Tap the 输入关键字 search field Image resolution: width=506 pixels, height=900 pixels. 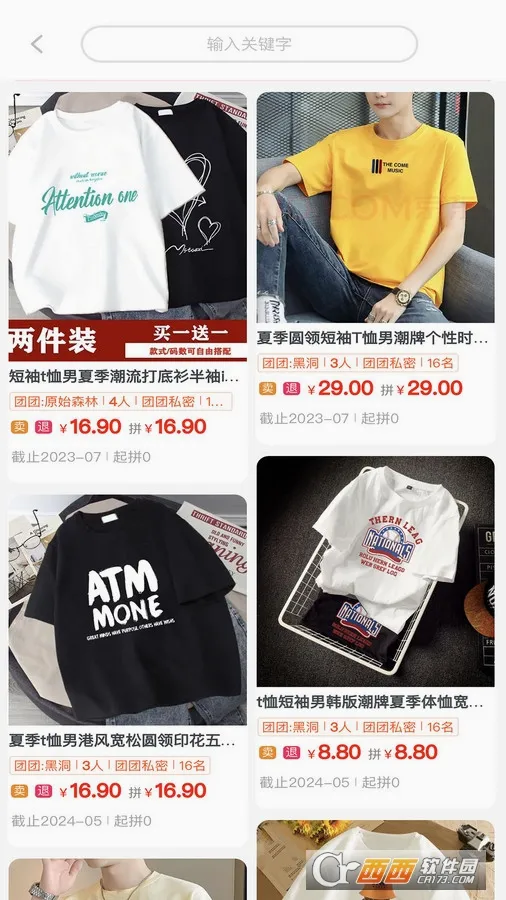click(249, 44)
